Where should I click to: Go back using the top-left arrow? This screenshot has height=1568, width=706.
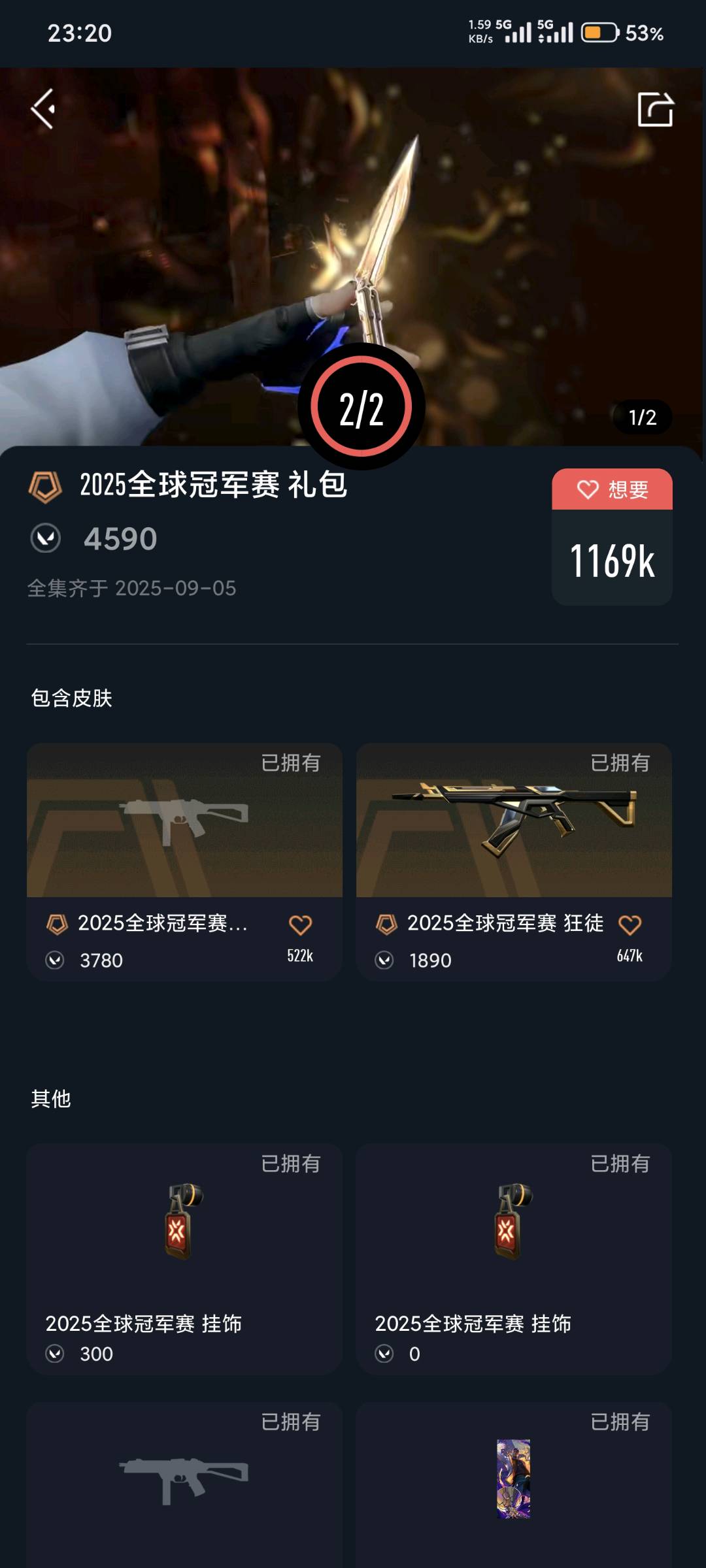point(43,109)
